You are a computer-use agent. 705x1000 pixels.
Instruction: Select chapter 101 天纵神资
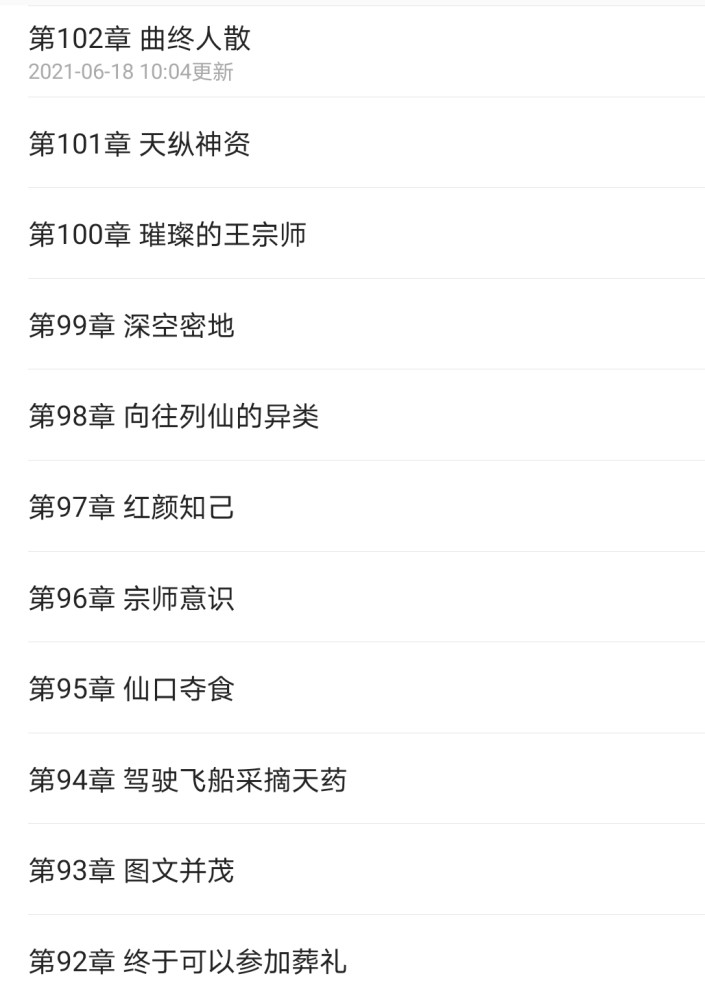tap(140, 144)
